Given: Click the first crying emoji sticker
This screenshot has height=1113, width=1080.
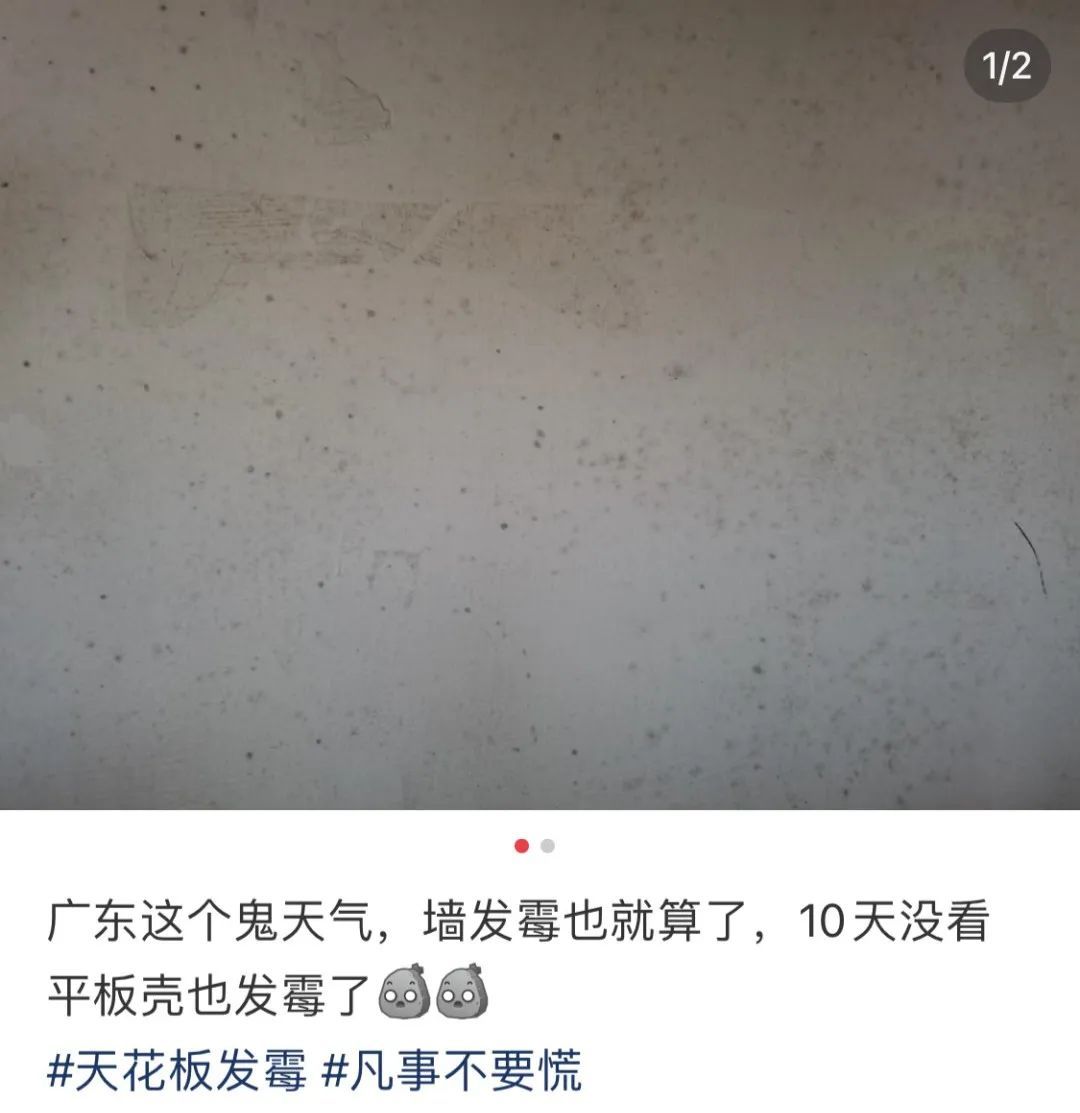Looking at the screenshot, I should click(x=403, y=990).
